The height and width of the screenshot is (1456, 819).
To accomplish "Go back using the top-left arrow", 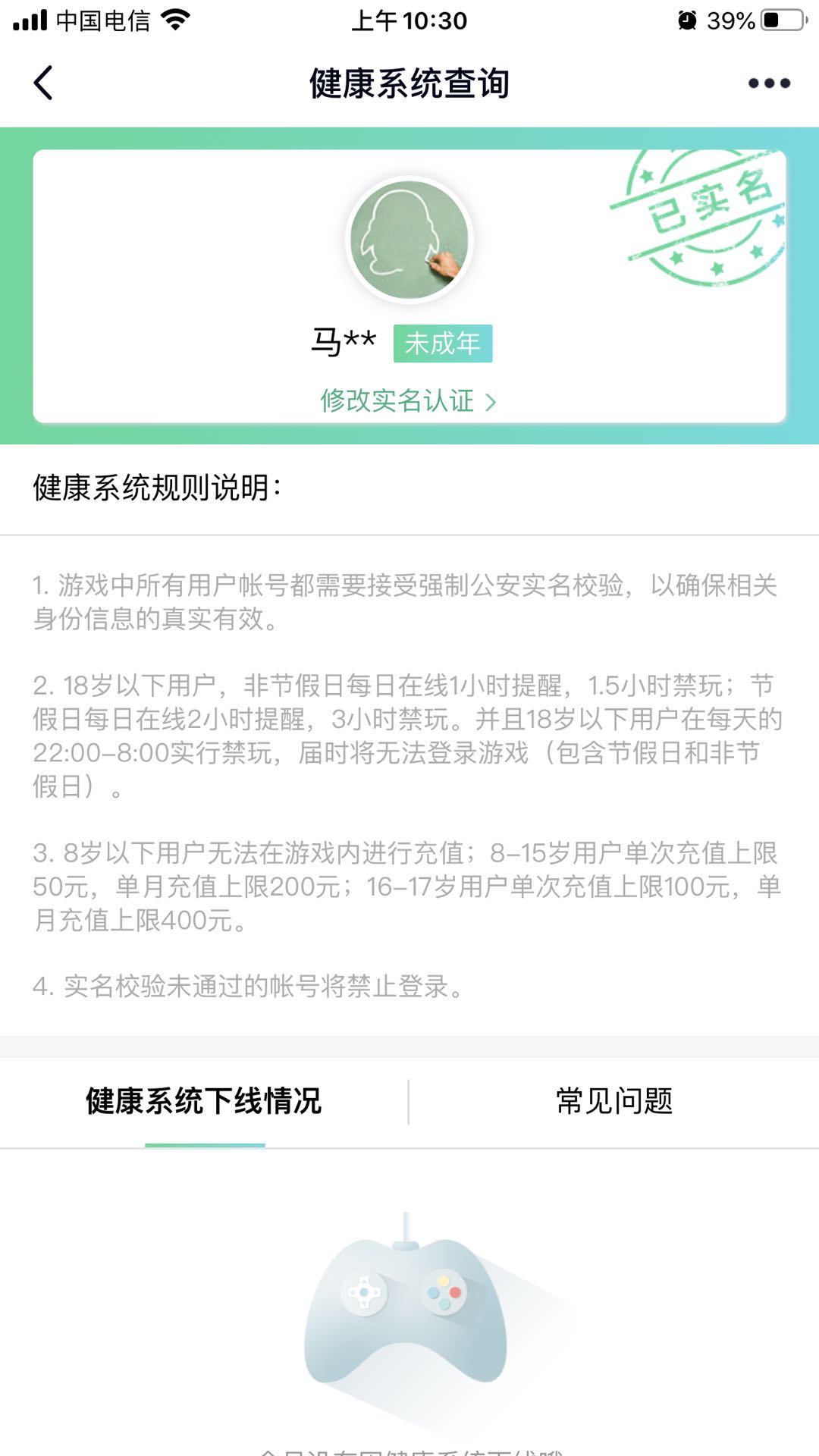I will pyautogui.click(x=43, y=83).
